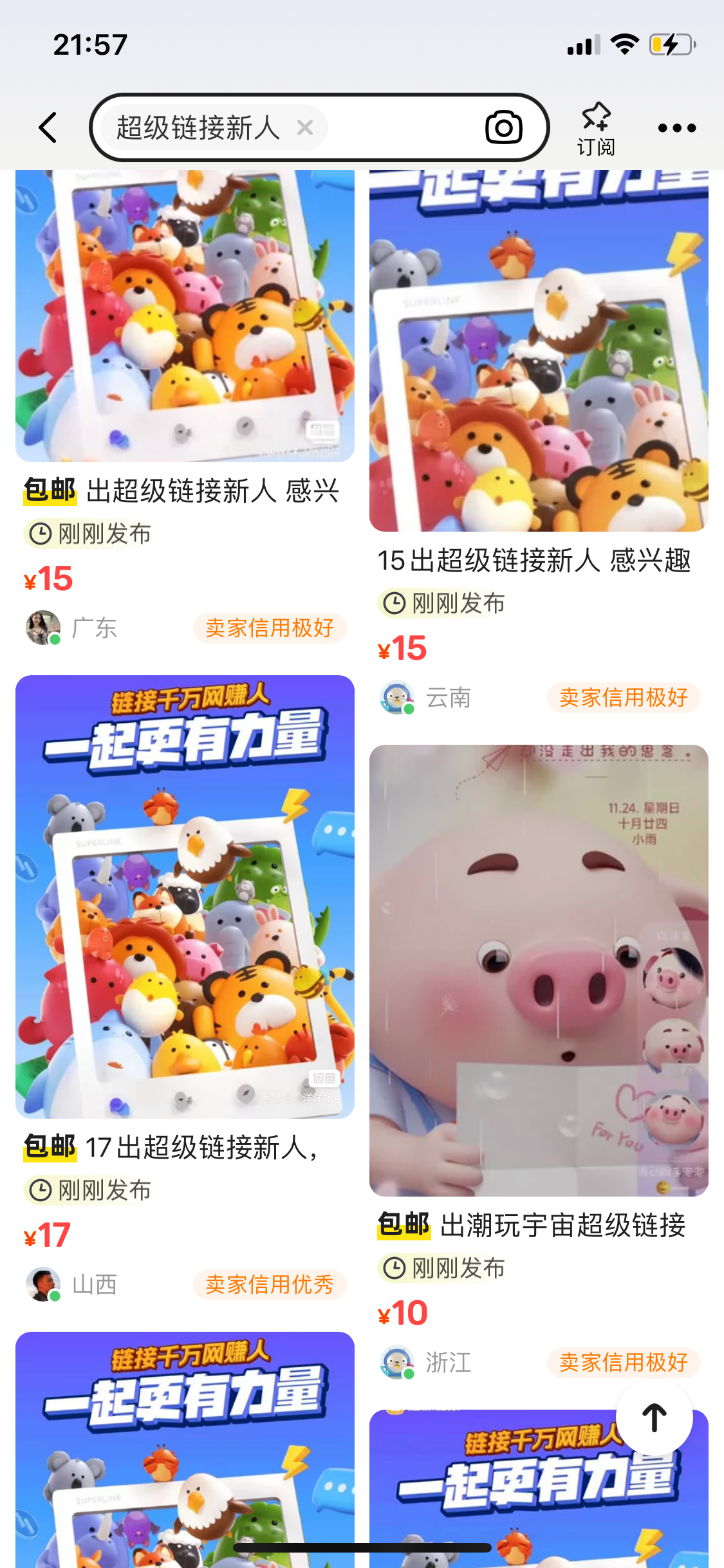The height and width of the screenshot is (1568, 724).
Task: View the 山西 seller's avatar profile
Action: pos(42,1284)
